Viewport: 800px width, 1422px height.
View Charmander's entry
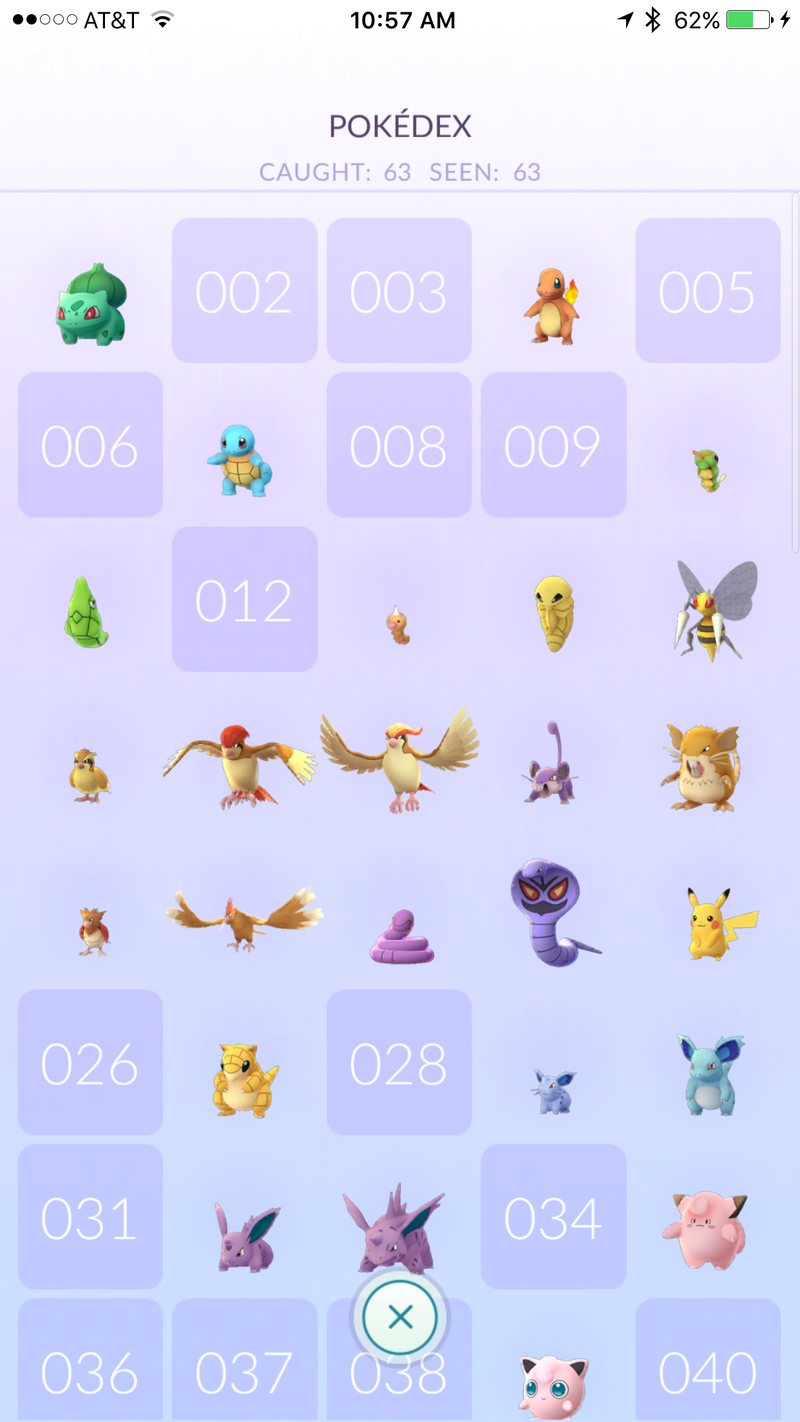[552, 304]
